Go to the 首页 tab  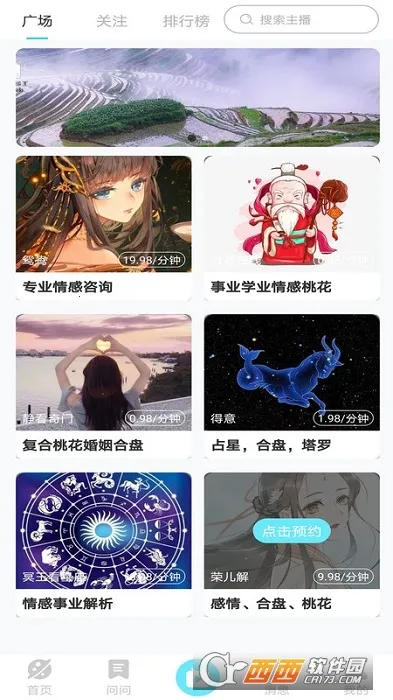[40, 677]
